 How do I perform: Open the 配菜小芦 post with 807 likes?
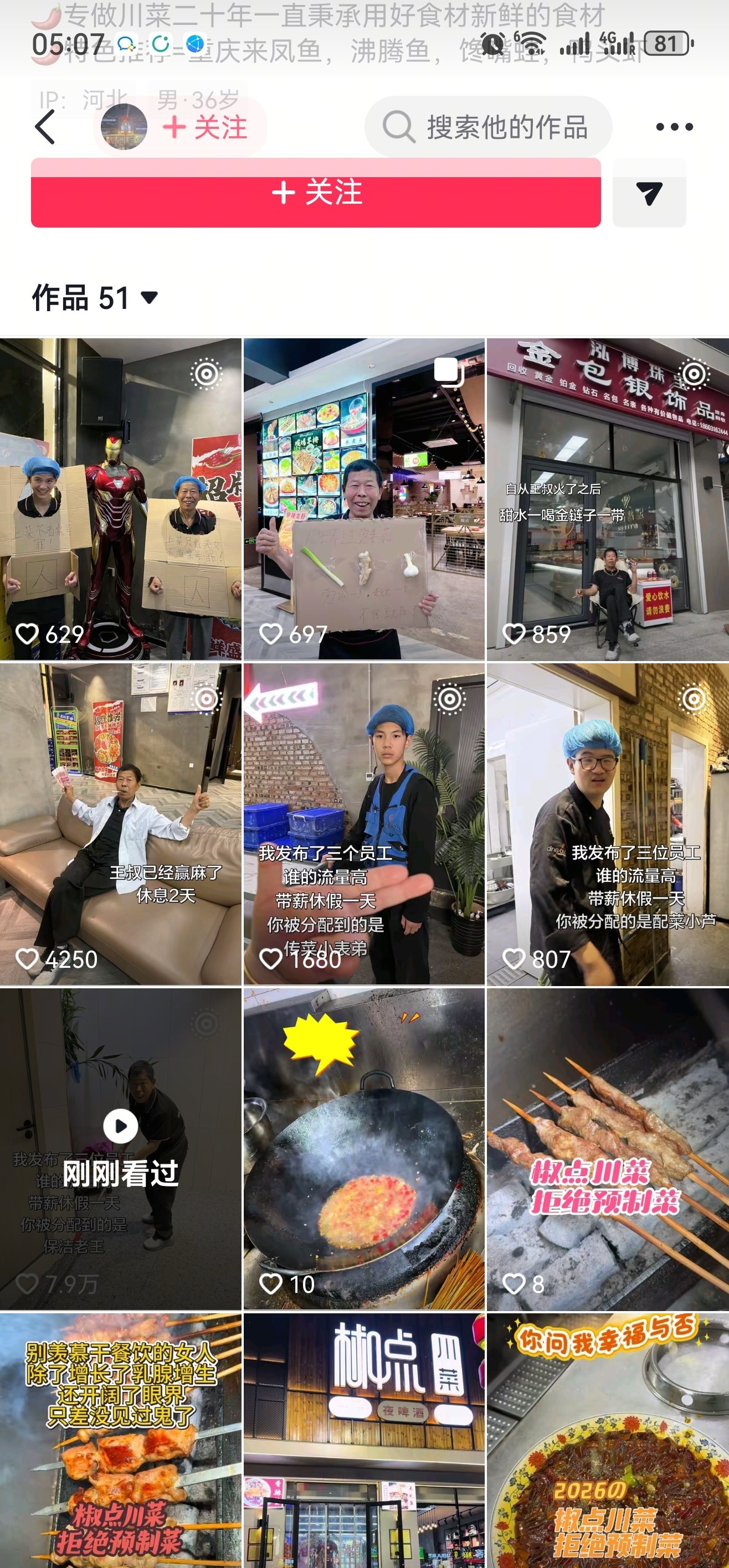coord(608,824)
